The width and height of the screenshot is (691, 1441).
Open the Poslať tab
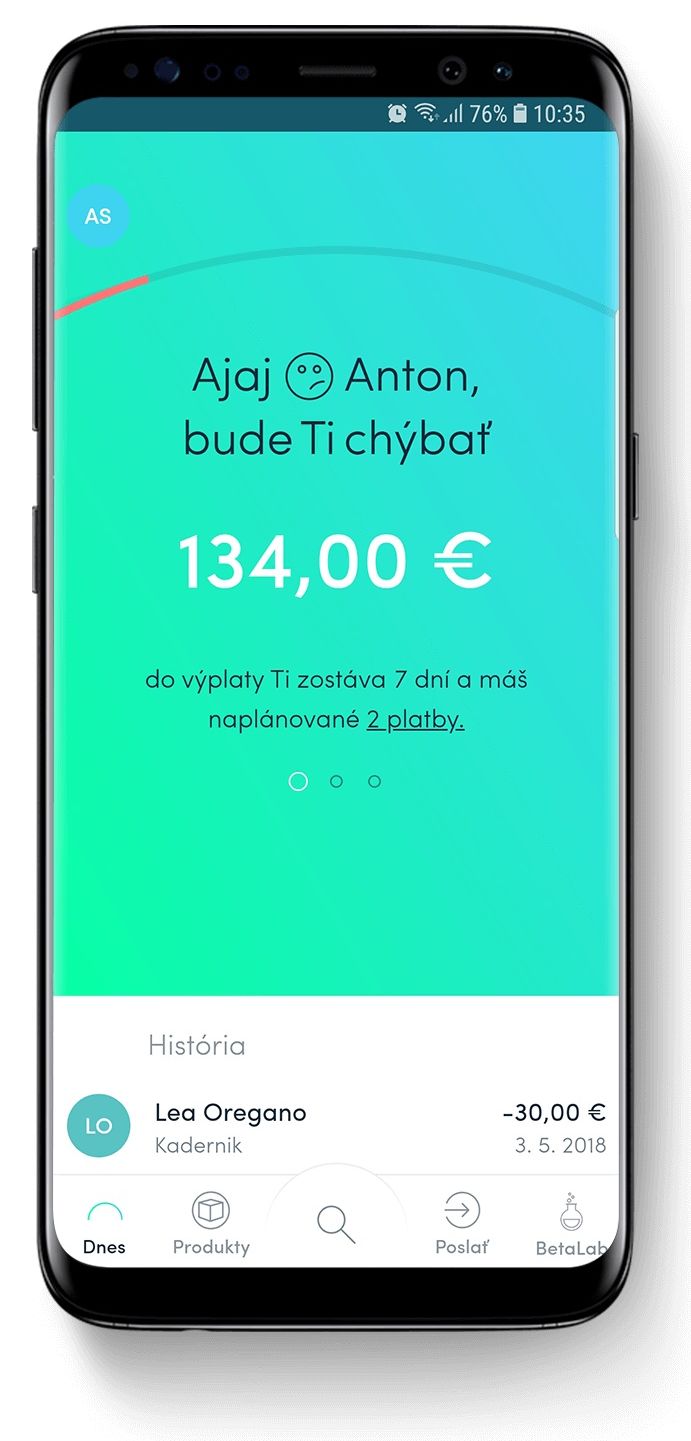461,1224
